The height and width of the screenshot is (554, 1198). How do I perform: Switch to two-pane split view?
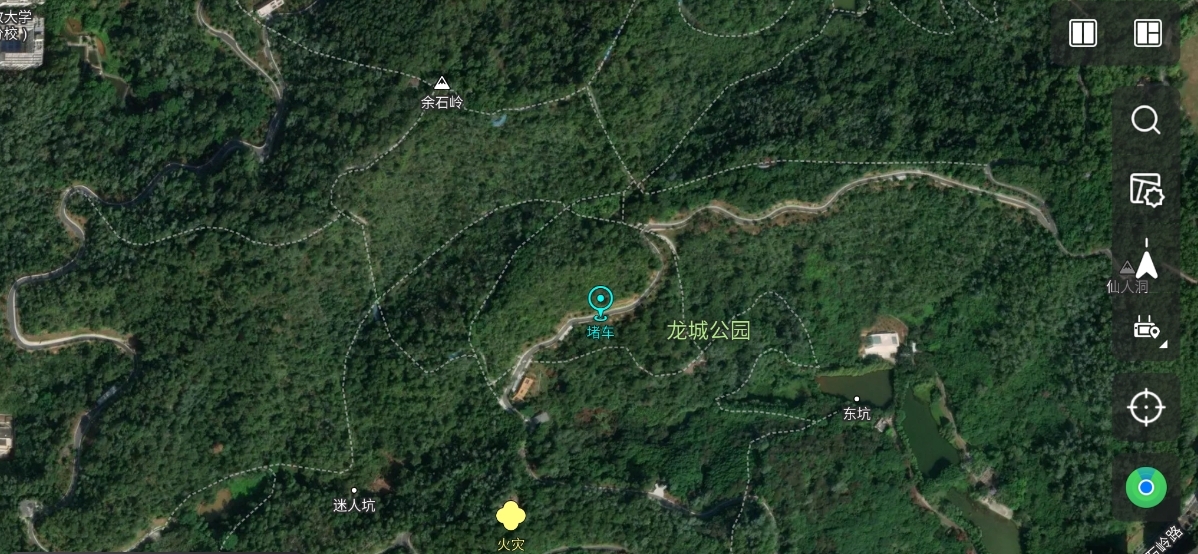pos(1083,33)
